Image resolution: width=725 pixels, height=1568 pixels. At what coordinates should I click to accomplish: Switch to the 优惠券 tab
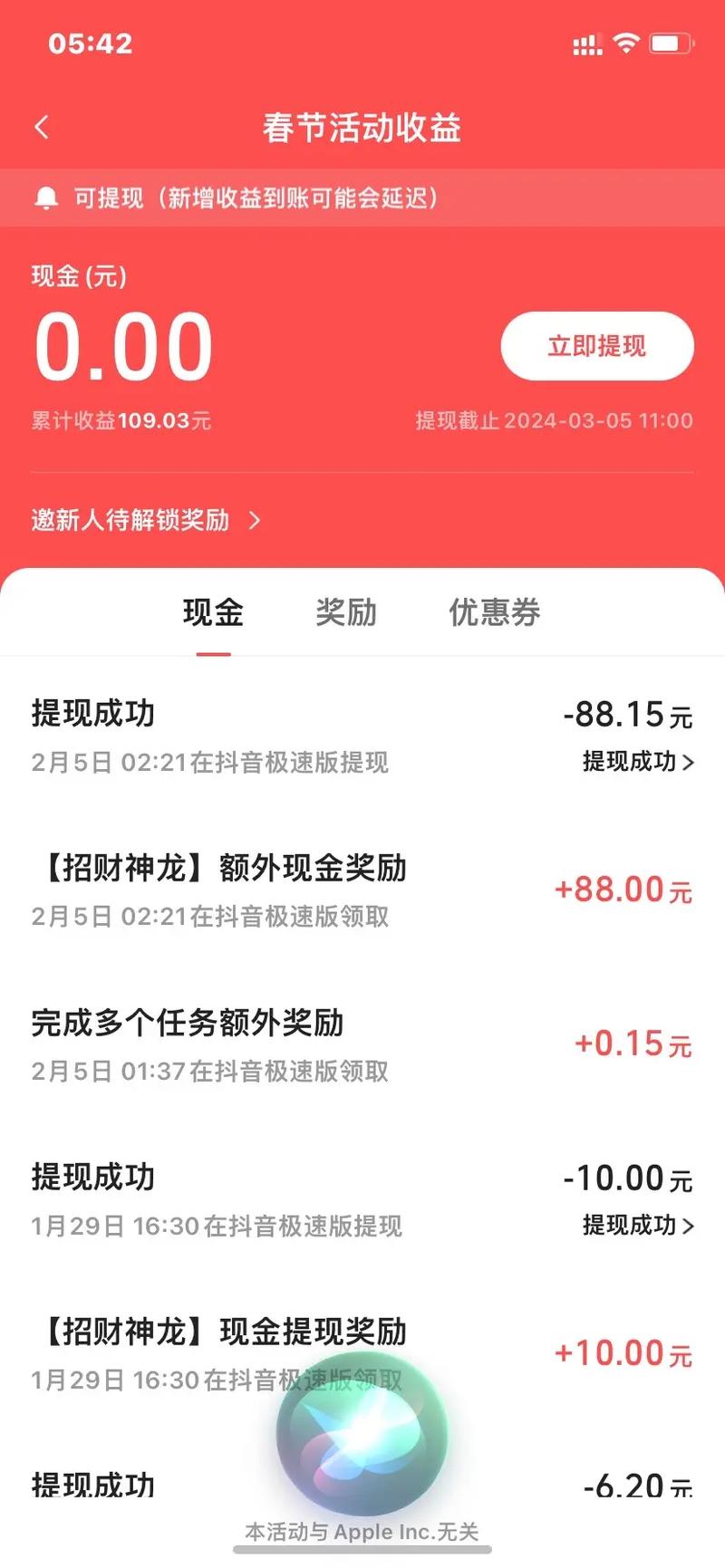pos(493,613)
